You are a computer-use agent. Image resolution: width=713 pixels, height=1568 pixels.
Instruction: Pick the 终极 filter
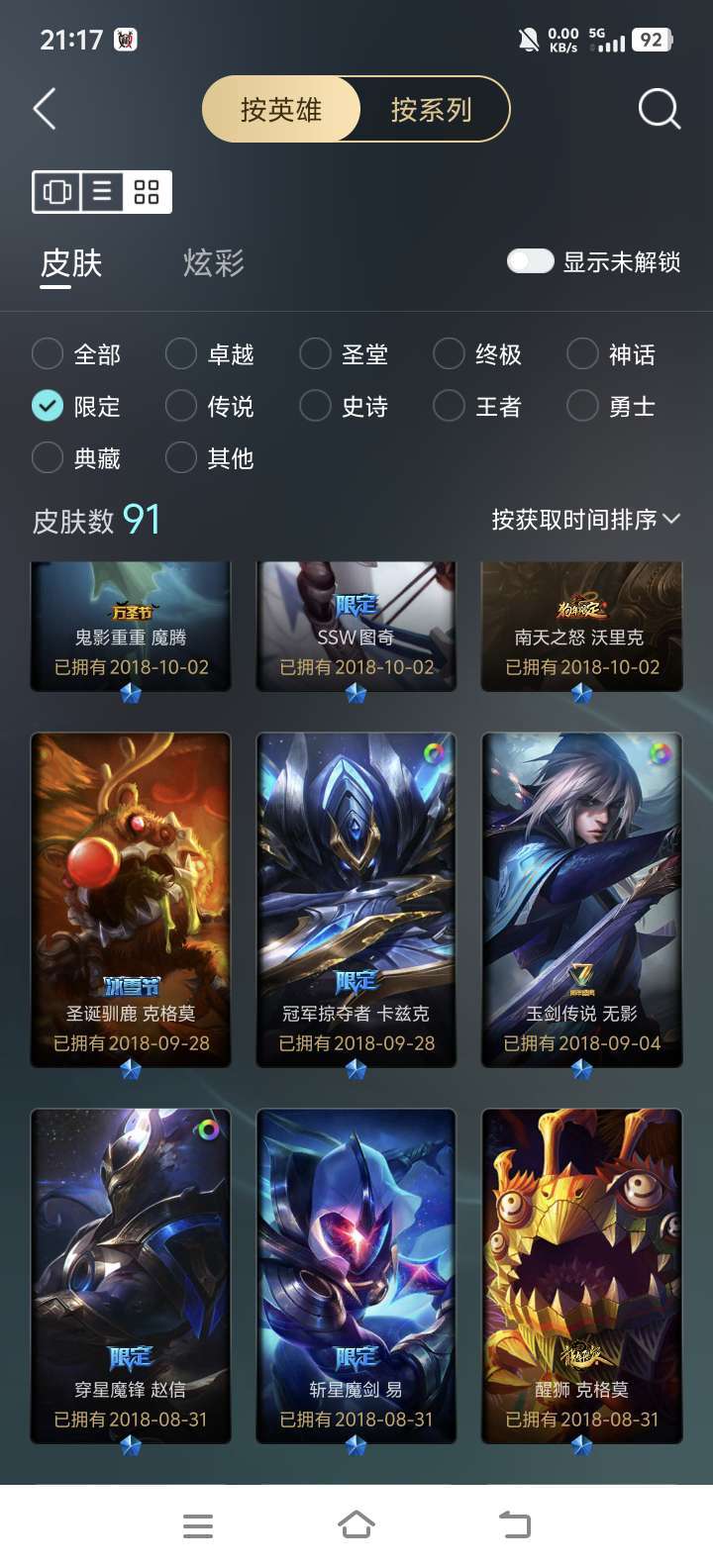click(x=477, y=354)
